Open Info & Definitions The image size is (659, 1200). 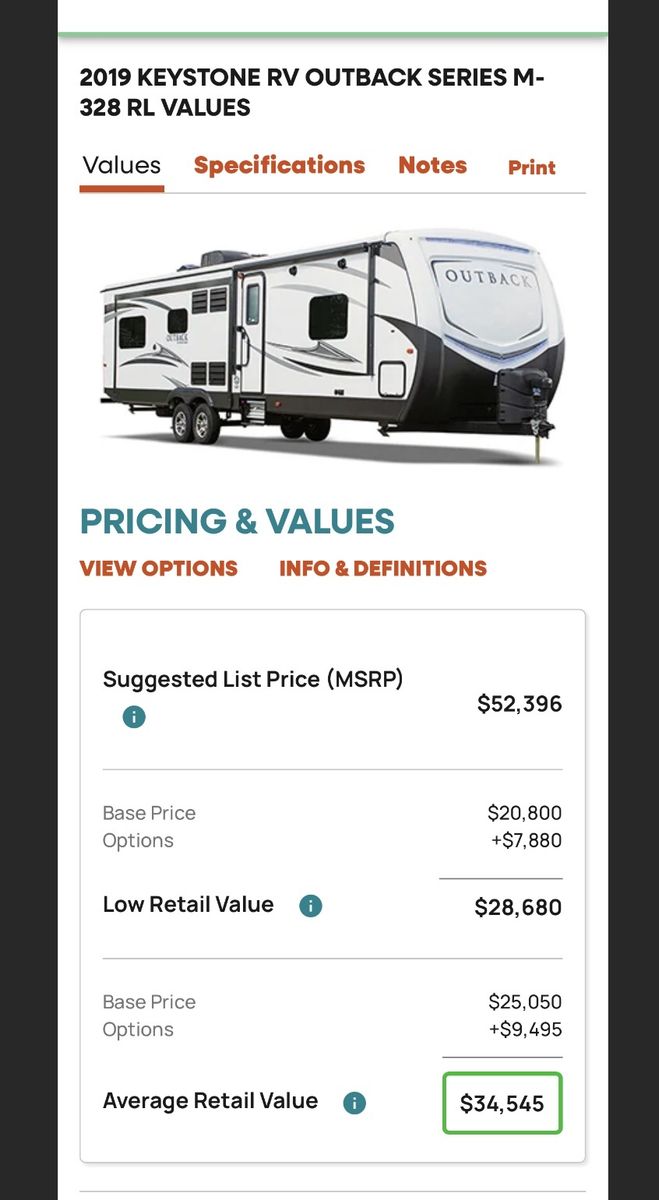383,568
